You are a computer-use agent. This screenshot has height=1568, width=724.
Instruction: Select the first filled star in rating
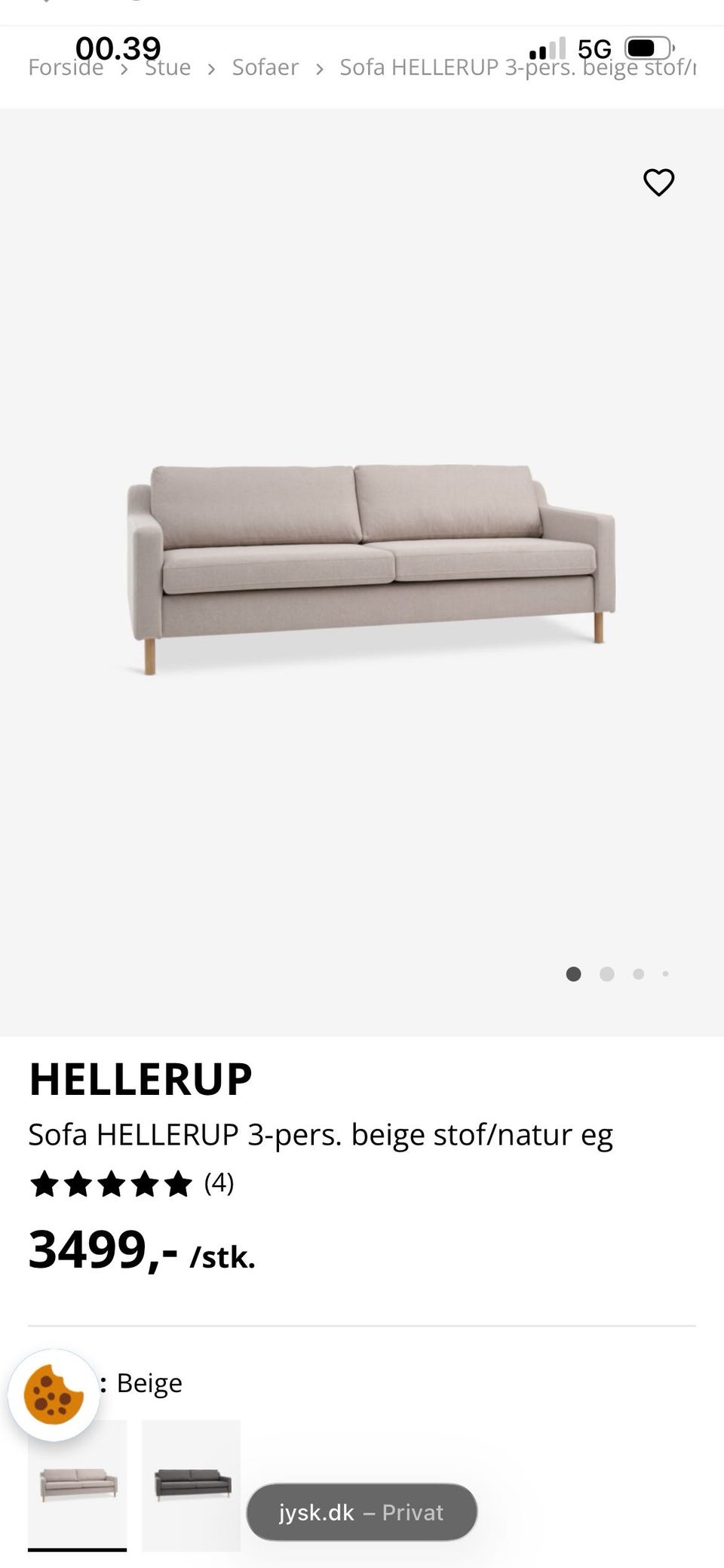(x=44, y=1184)
